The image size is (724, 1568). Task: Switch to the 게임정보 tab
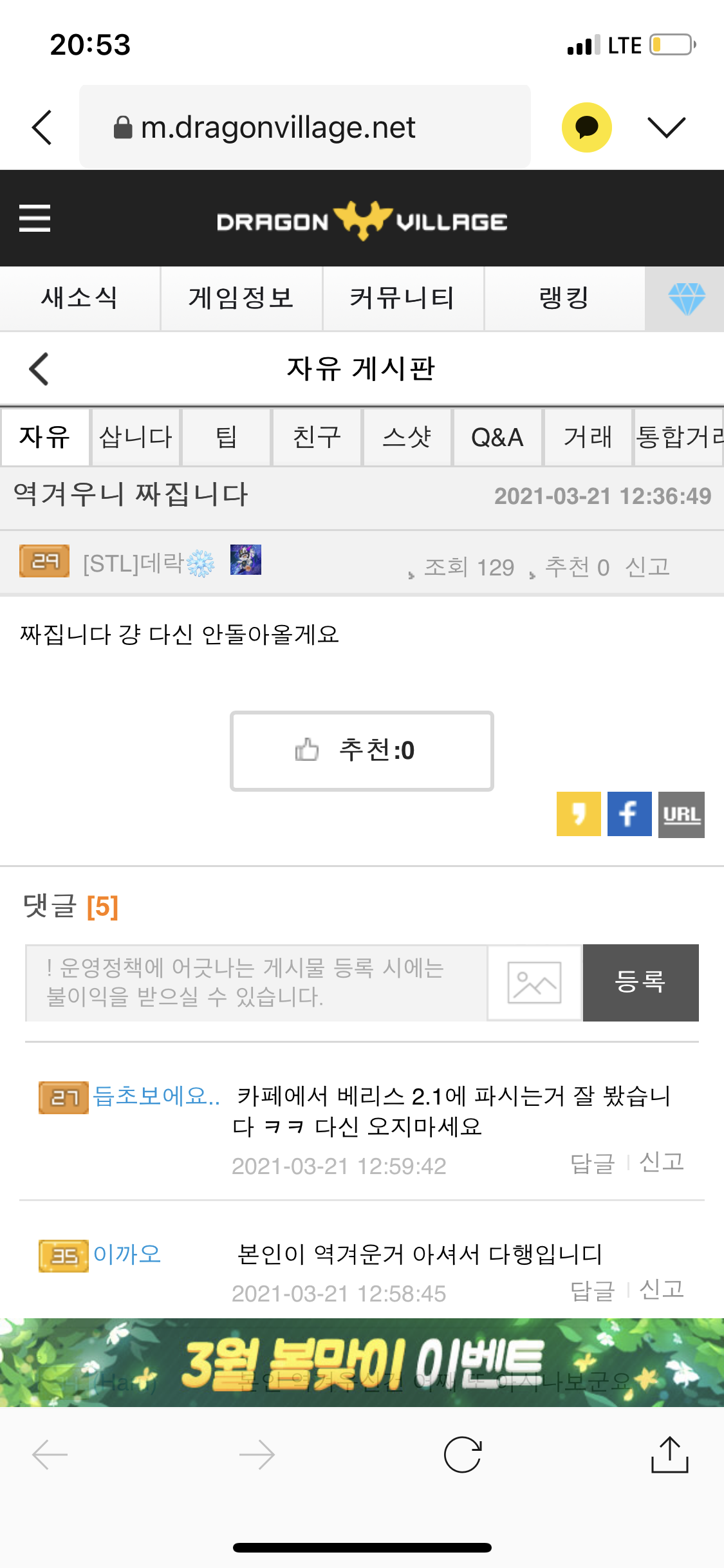coord(241,298)
